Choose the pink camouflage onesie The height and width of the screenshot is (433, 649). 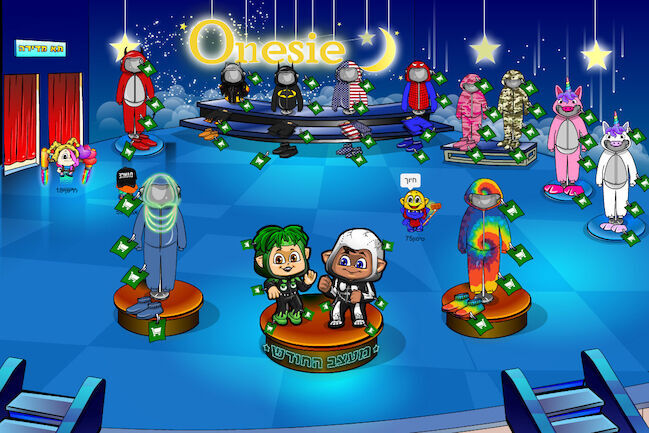coord(471,110)
